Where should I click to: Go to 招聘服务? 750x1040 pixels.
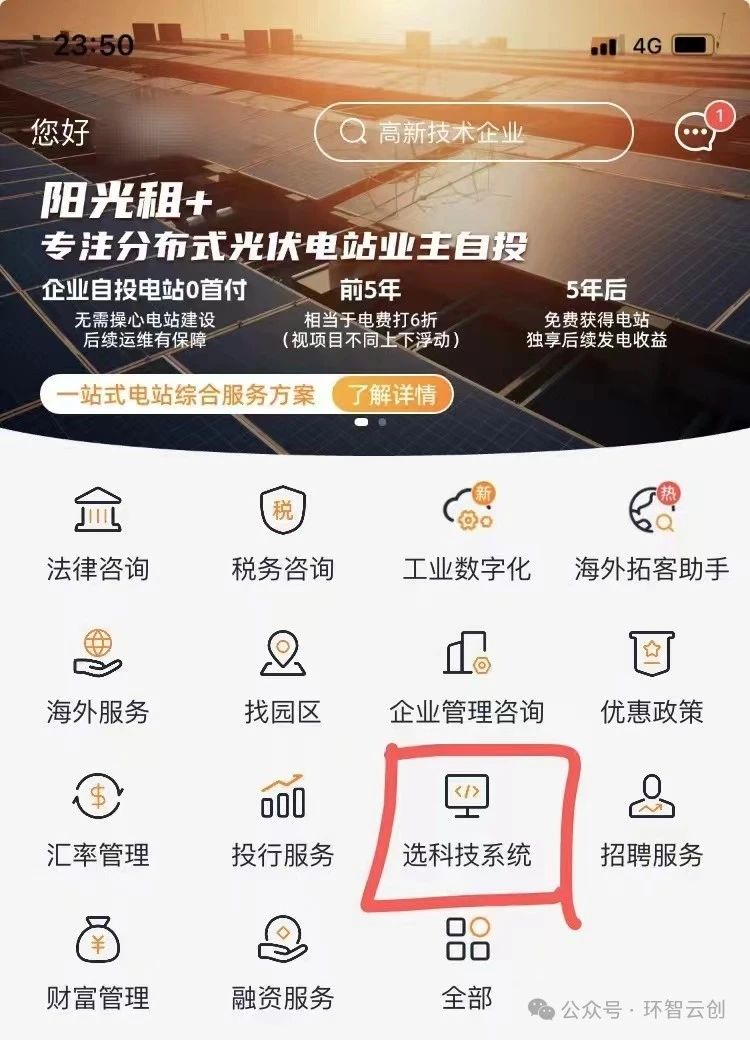pos(651,819)
